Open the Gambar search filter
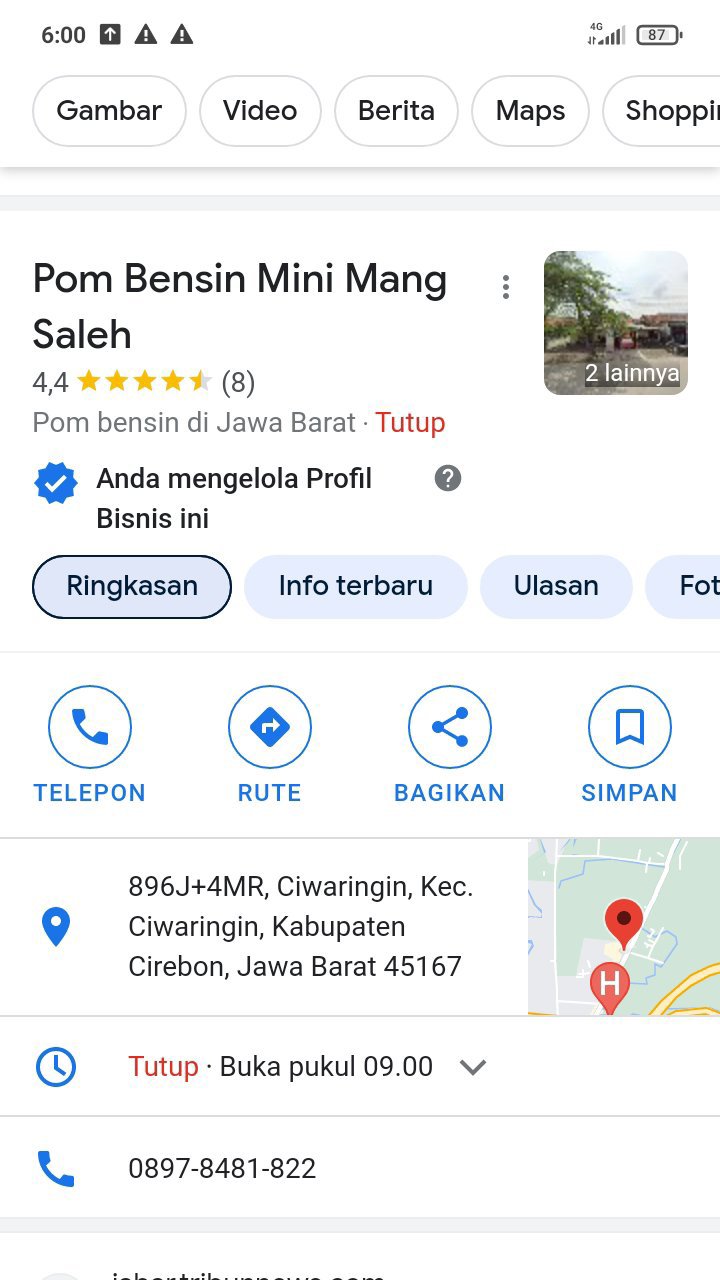 point(109,111)
